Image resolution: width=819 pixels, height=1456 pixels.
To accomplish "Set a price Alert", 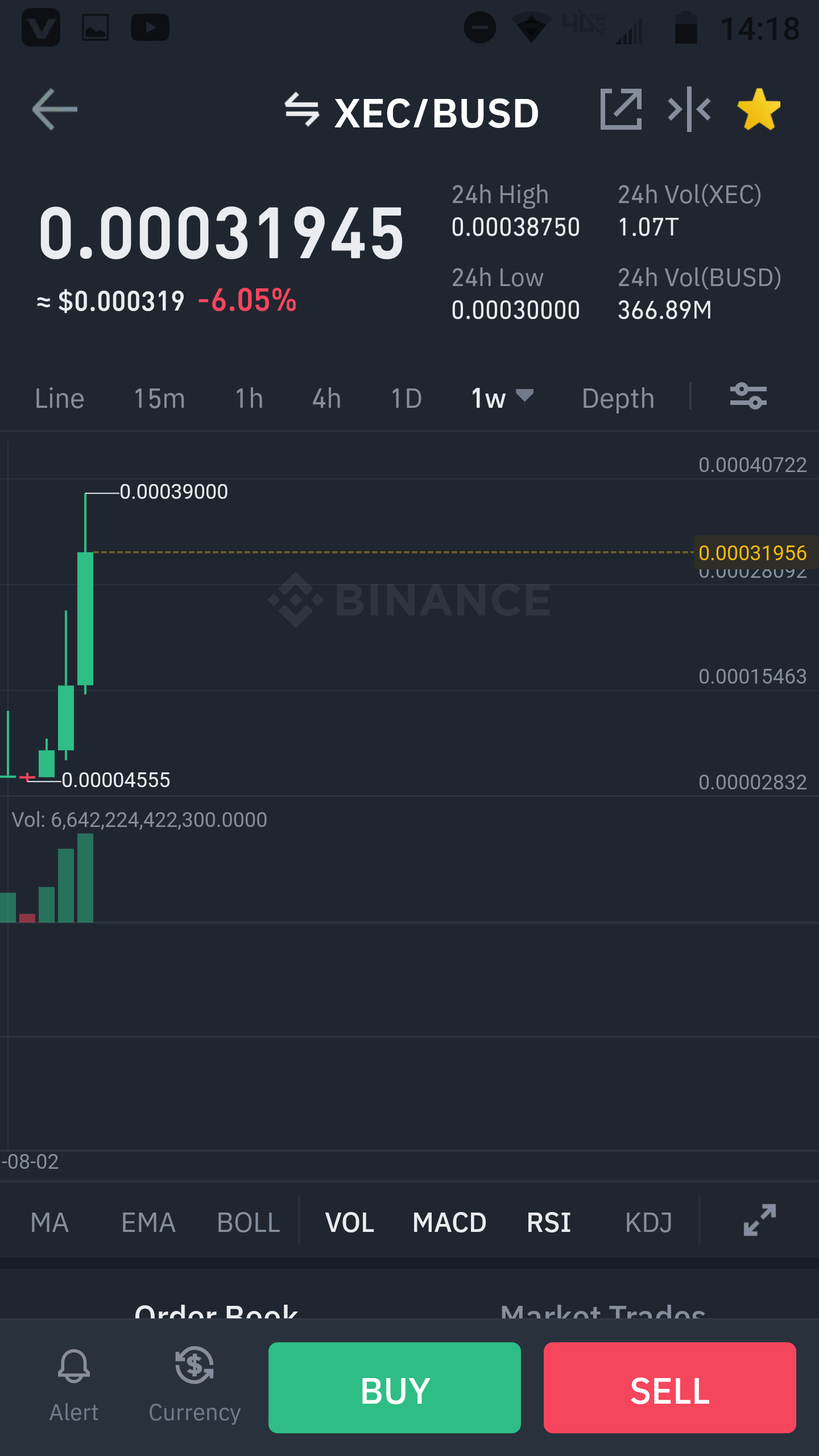I will click(x=74, y=1385).
